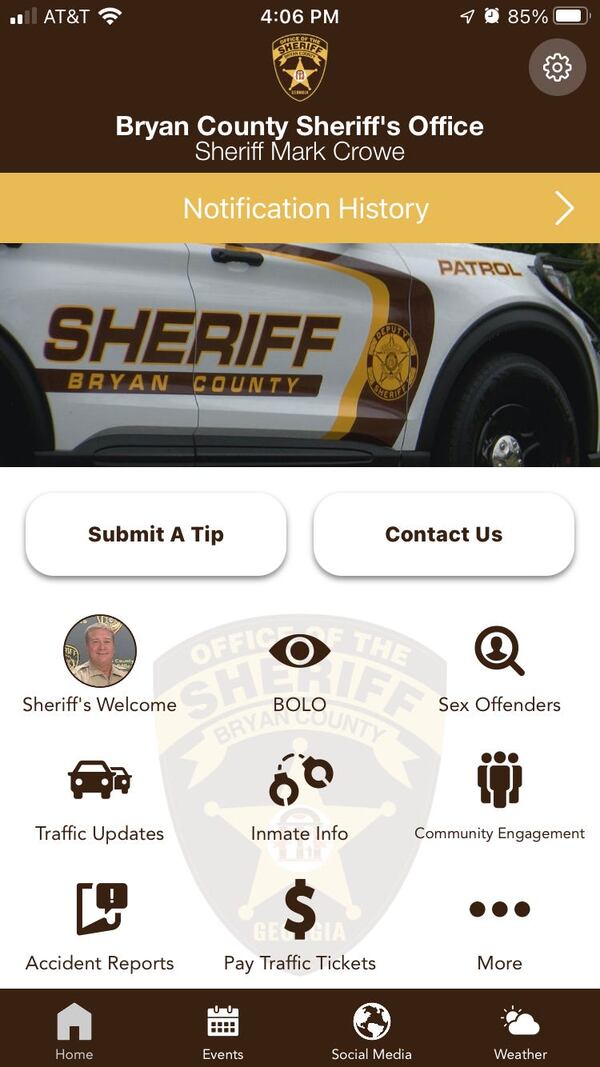The image size is (600, 1067).
Task: Open the settings gear icon
Action: click(x=557, y=67)
